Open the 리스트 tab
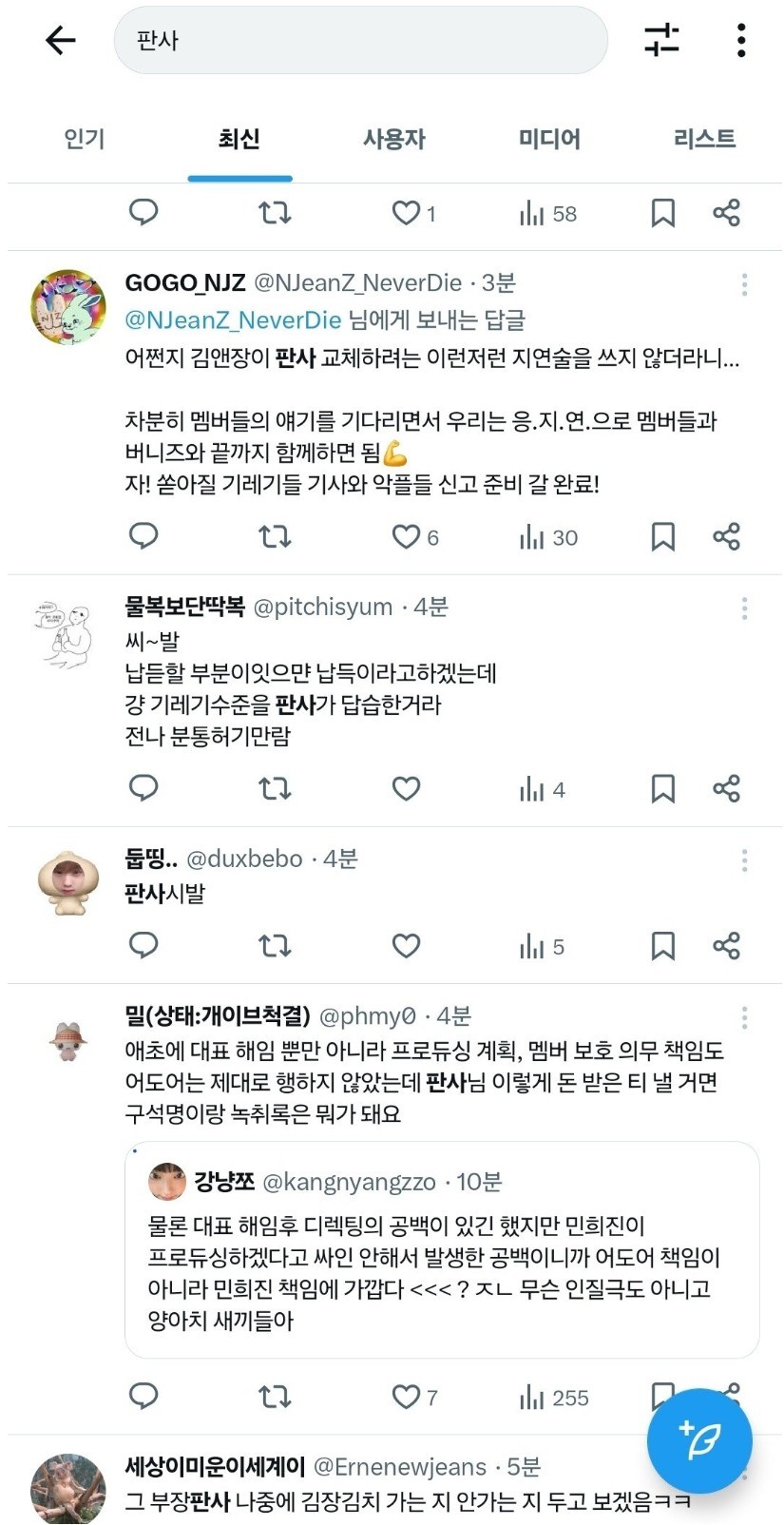This screenshot has height=1525, width=784. point(704,139)
